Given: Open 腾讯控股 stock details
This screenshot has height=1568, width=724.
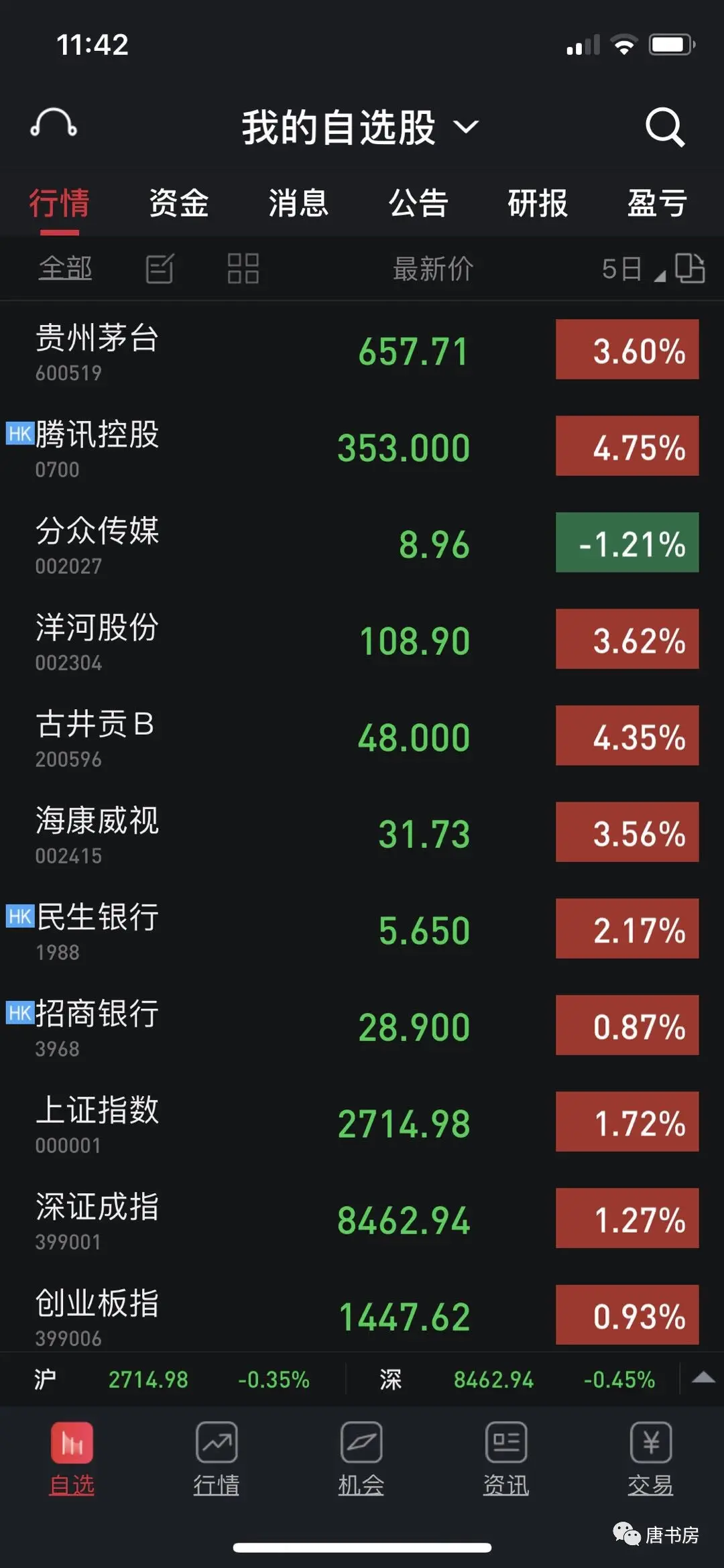Looking at the screenshot, I should (x=97, y=447).
